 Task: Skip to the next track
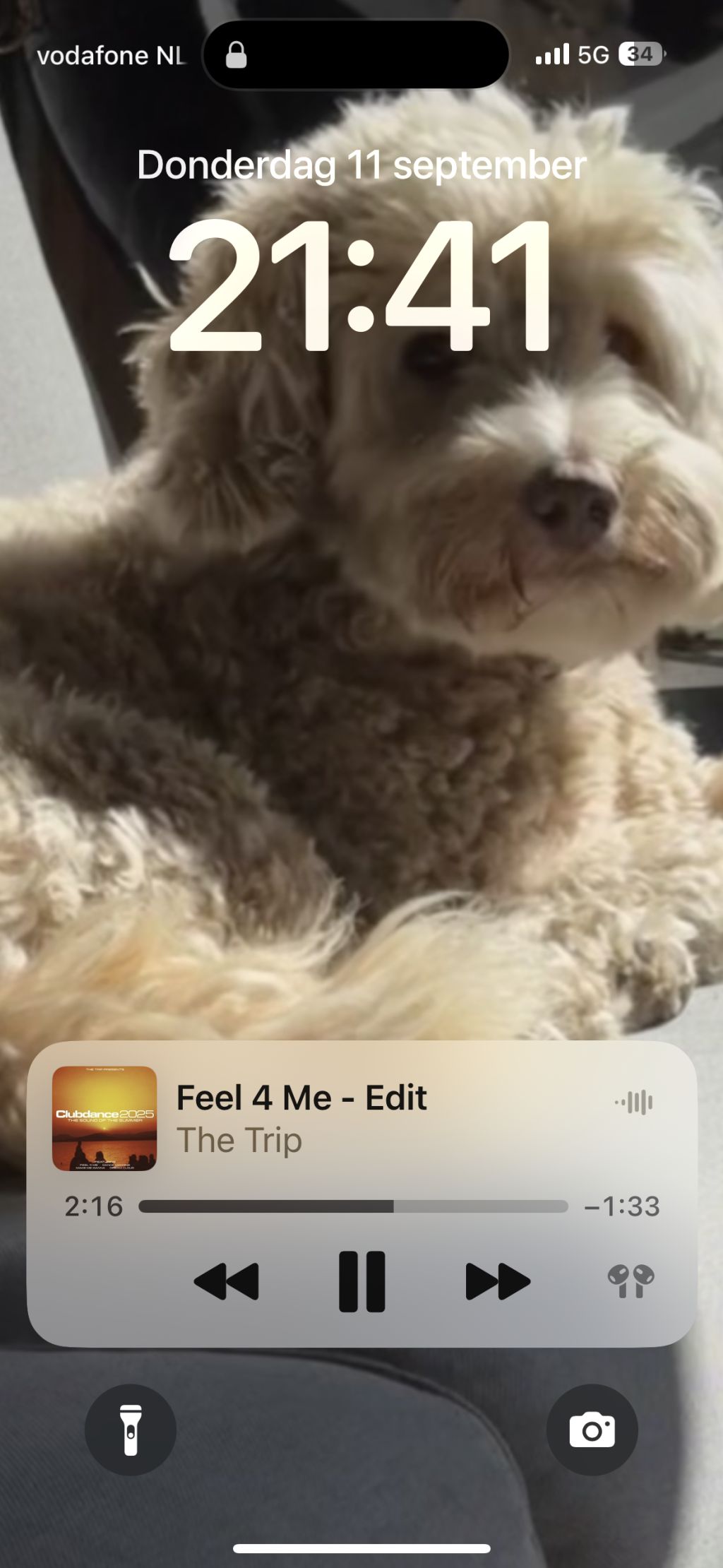click(498, 1281)
